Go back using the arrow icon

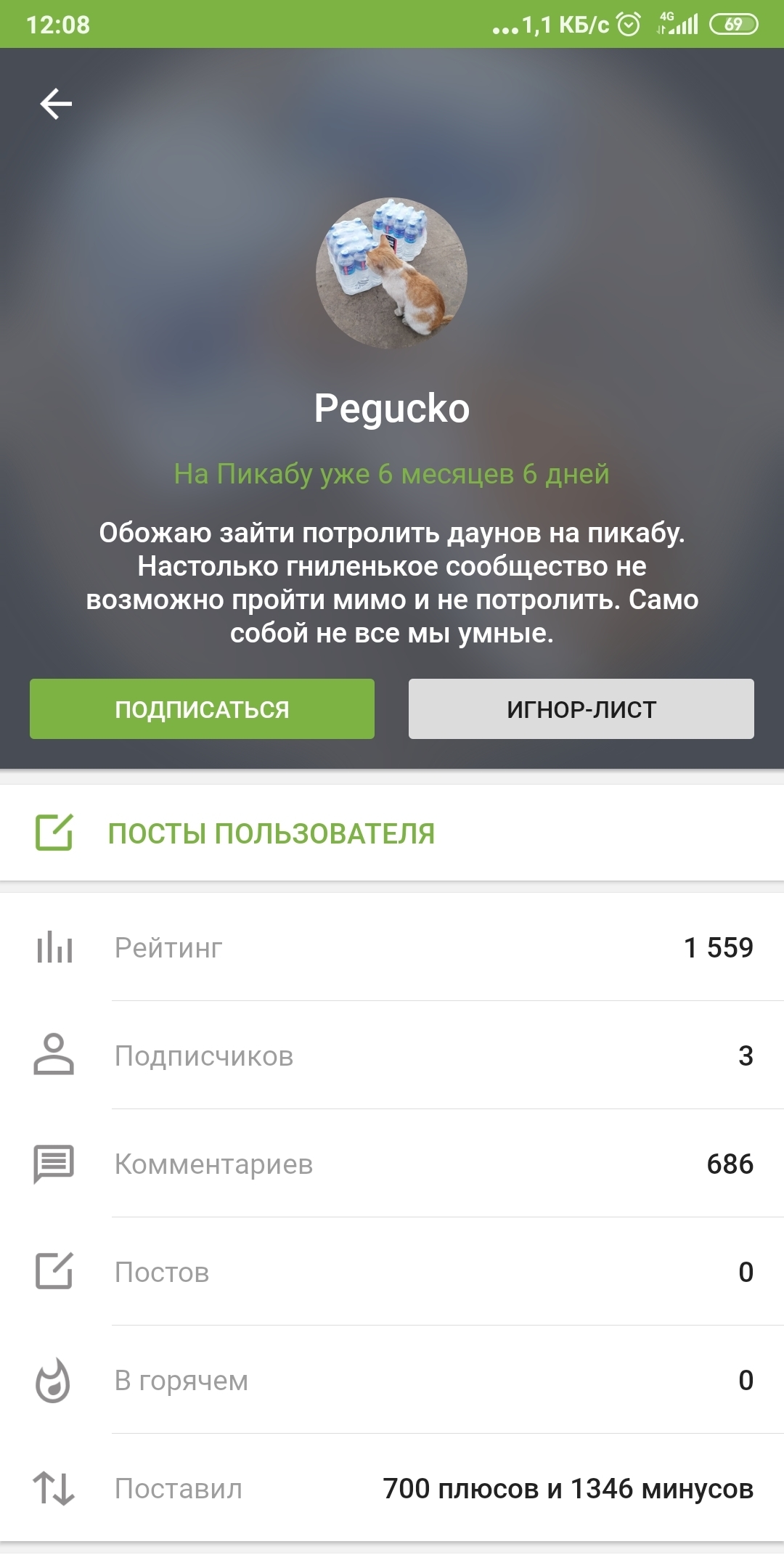coord(56,104)
